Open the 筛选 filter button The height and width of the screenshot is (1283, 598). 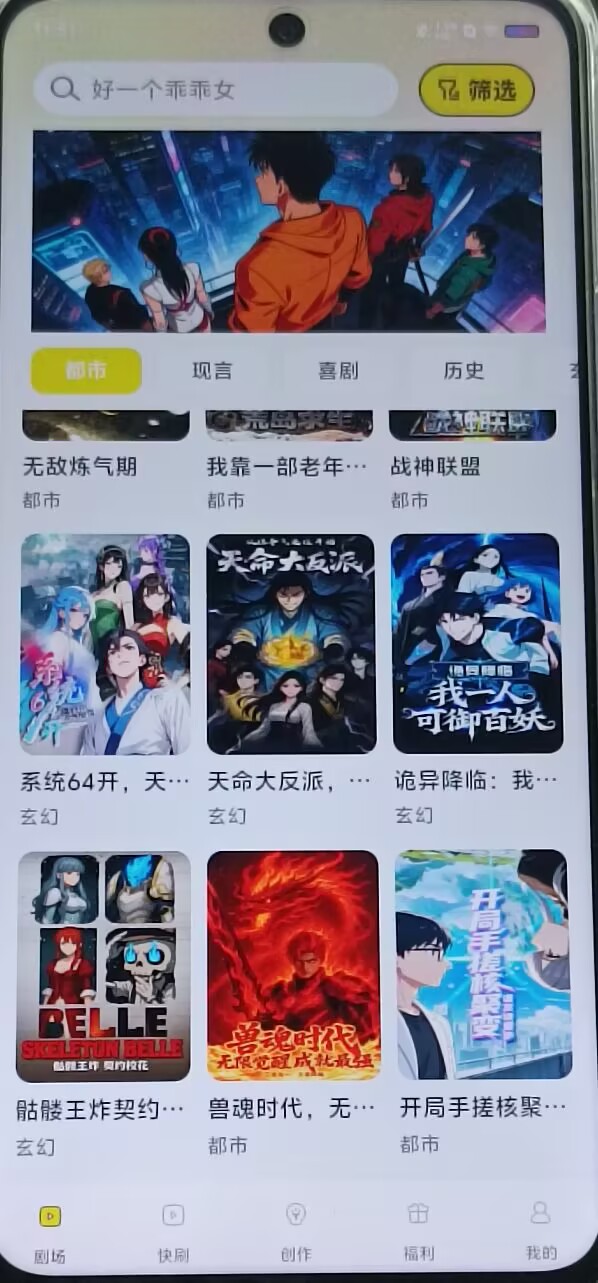click(477, 91)
